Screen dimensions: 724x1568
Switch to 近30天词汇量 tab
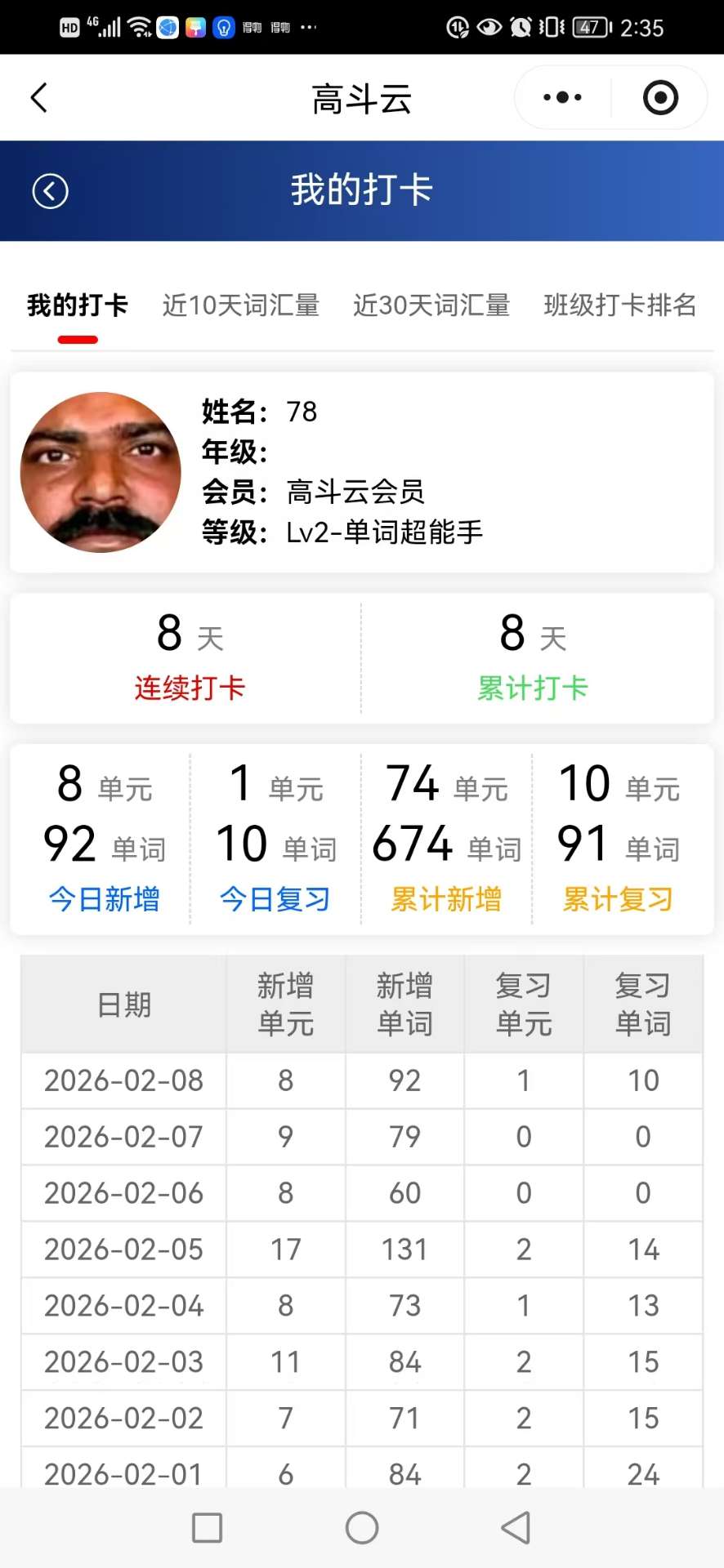(431, 305)
